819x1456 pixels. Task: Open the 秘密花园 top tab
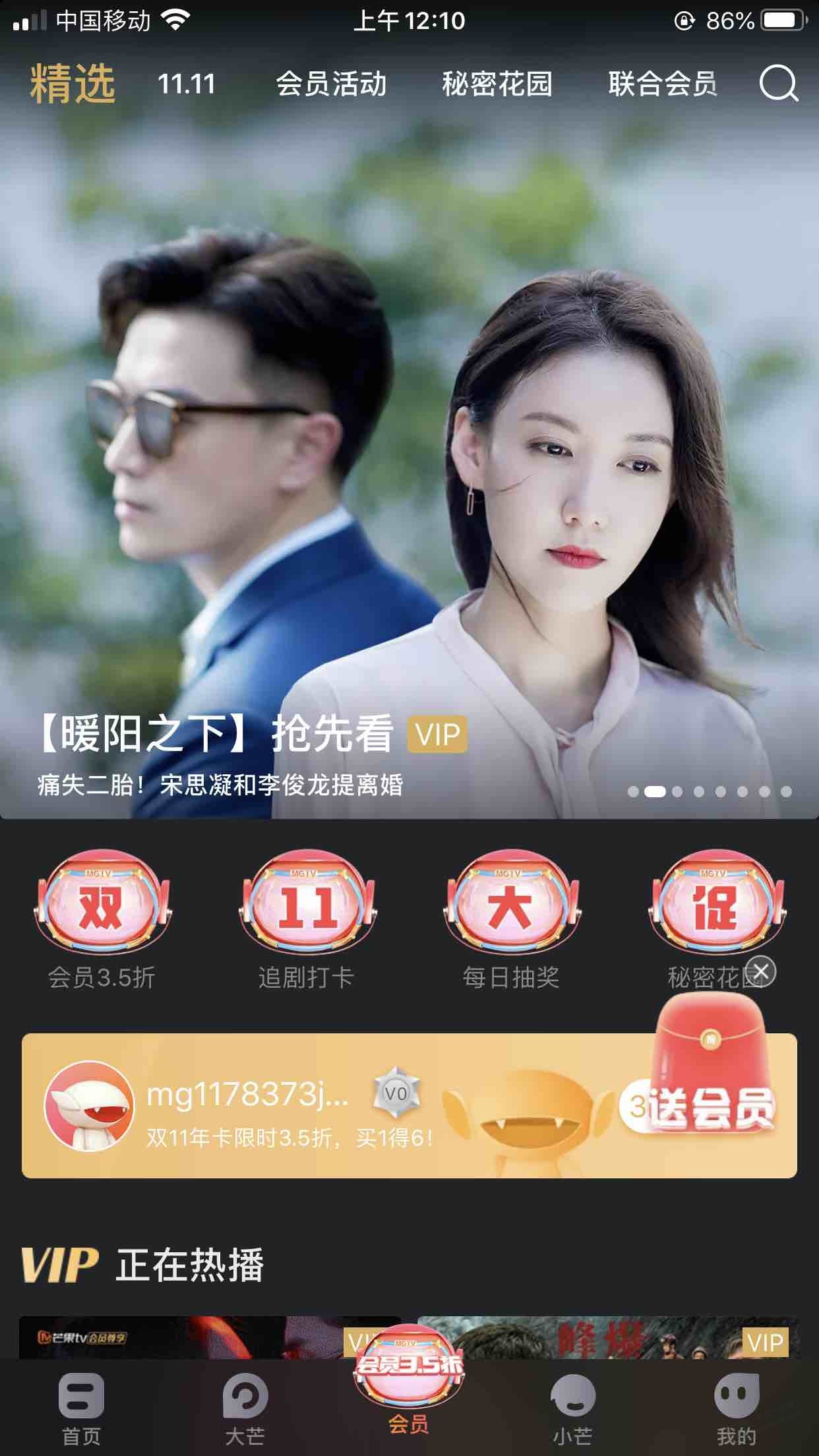point(497,84)
